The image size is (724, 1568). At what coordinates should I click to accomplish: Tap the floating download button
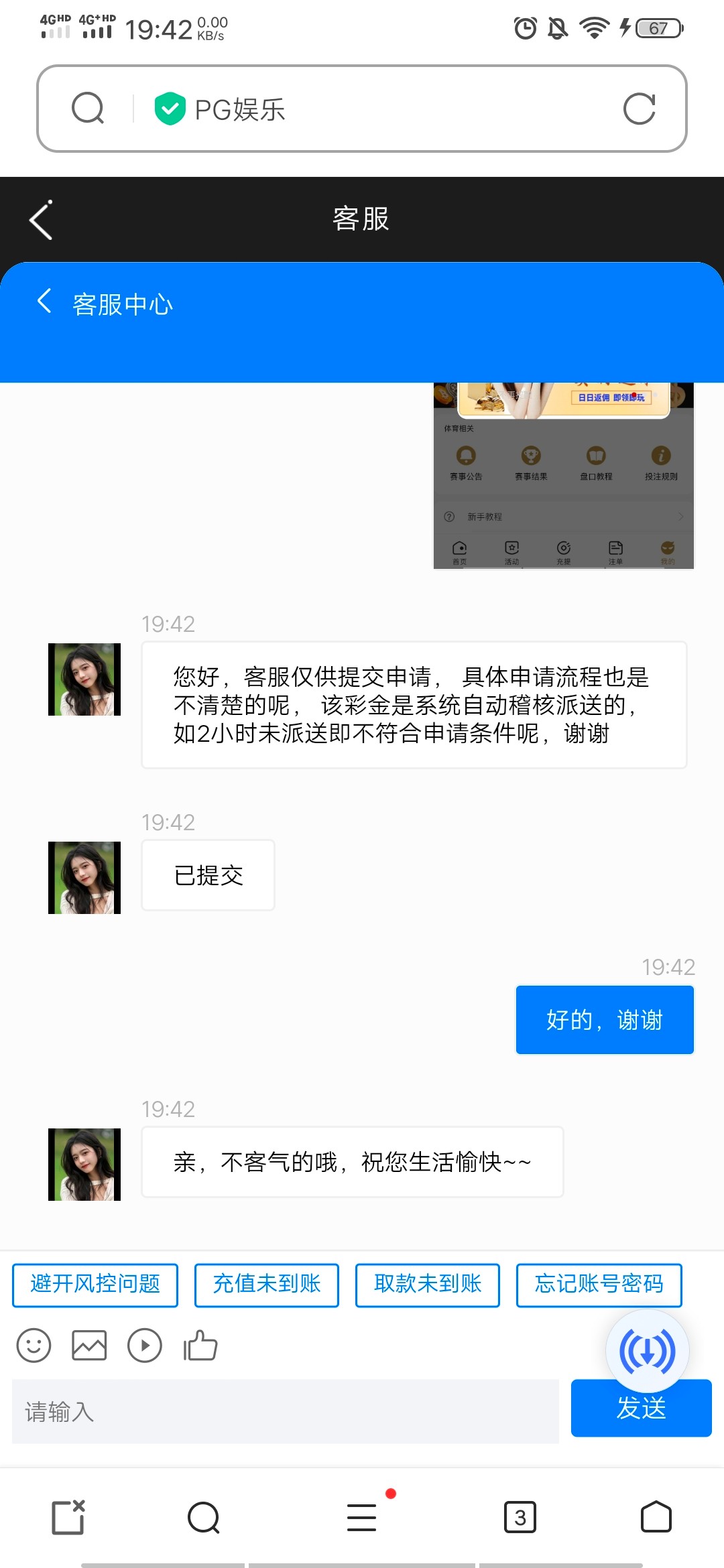tap(647, 1352)
